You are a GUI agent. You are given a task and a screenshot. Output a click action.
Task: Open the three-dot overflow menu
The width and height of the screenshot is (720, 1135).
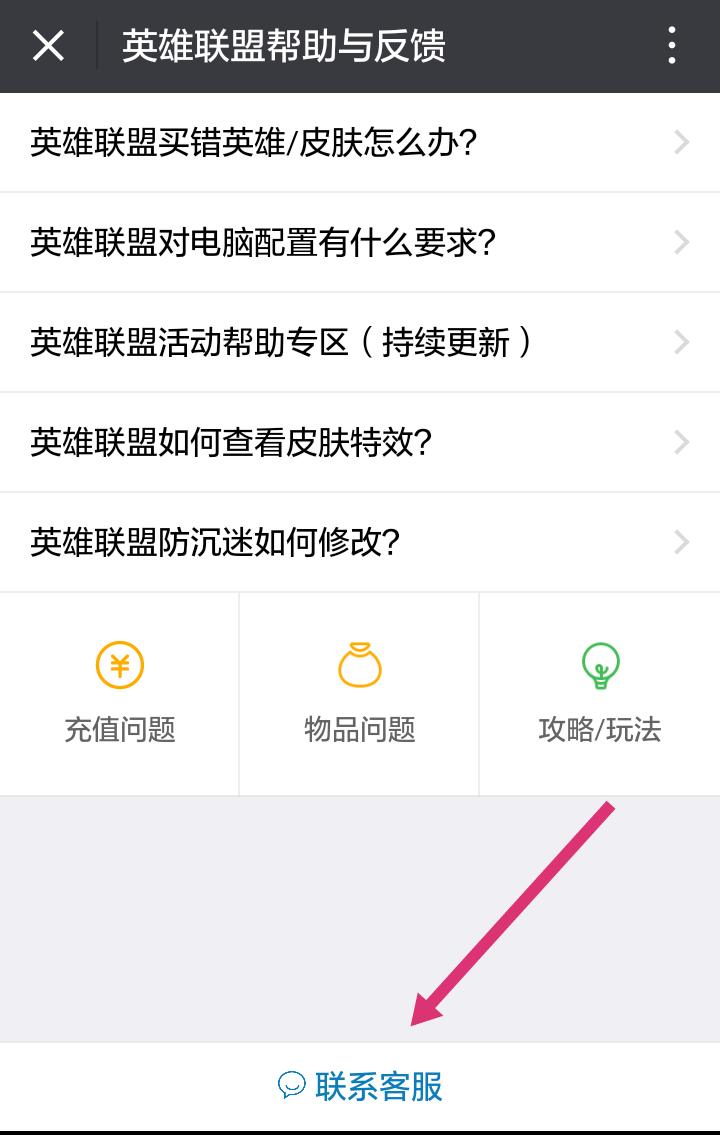pyautogui.click(x=671, y=46)
